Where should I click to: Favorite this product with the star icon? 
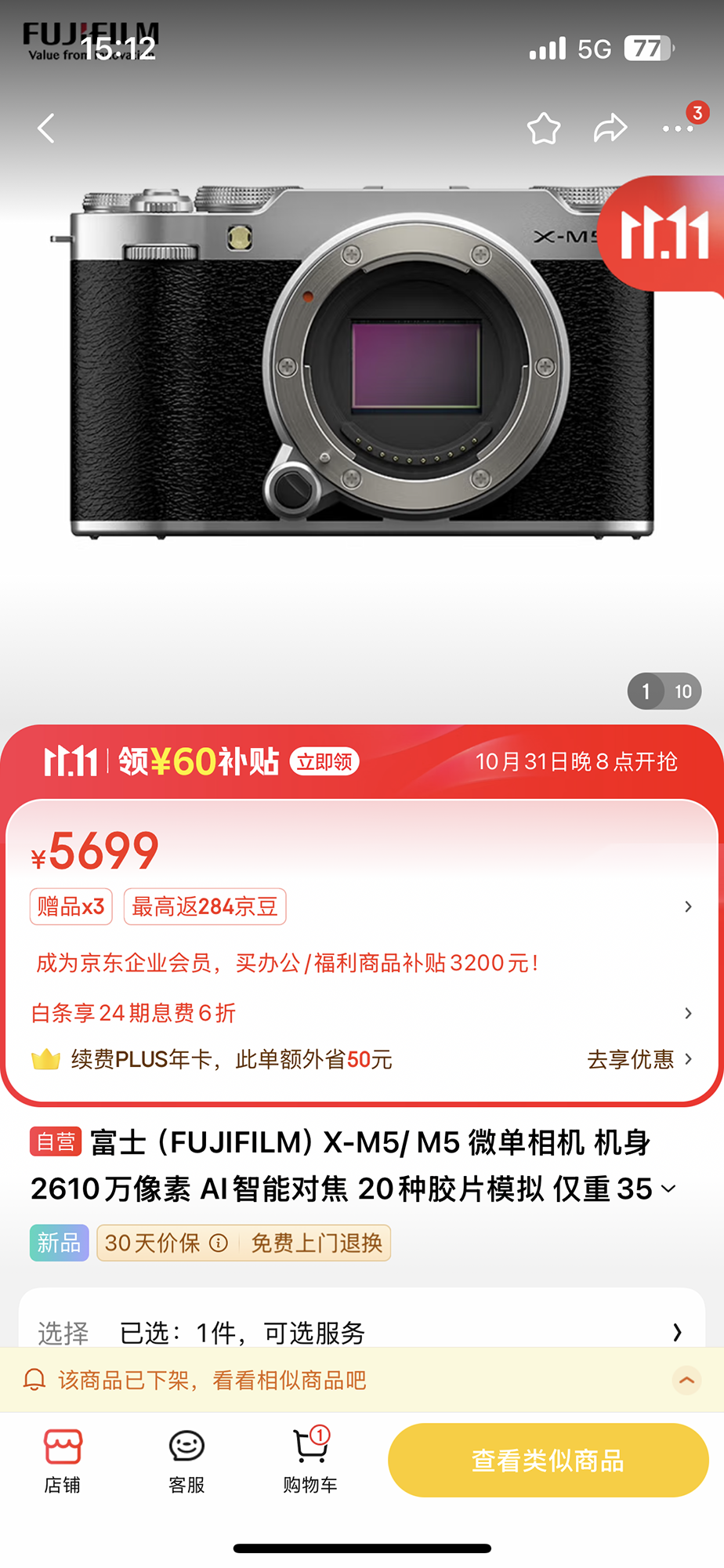pos(543,129)
